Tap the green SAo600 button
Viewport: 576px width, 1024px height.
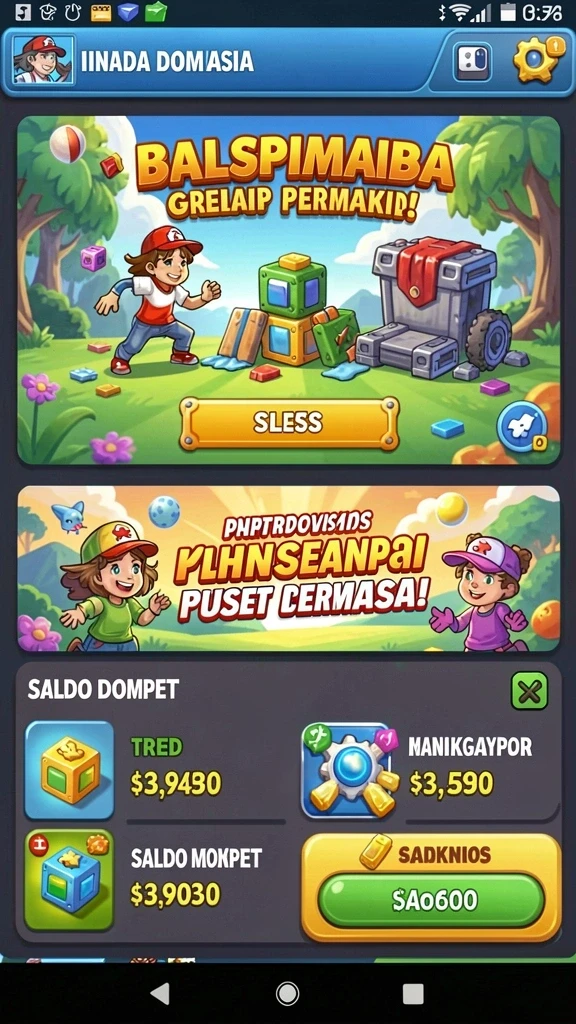(x=431, y=901)
